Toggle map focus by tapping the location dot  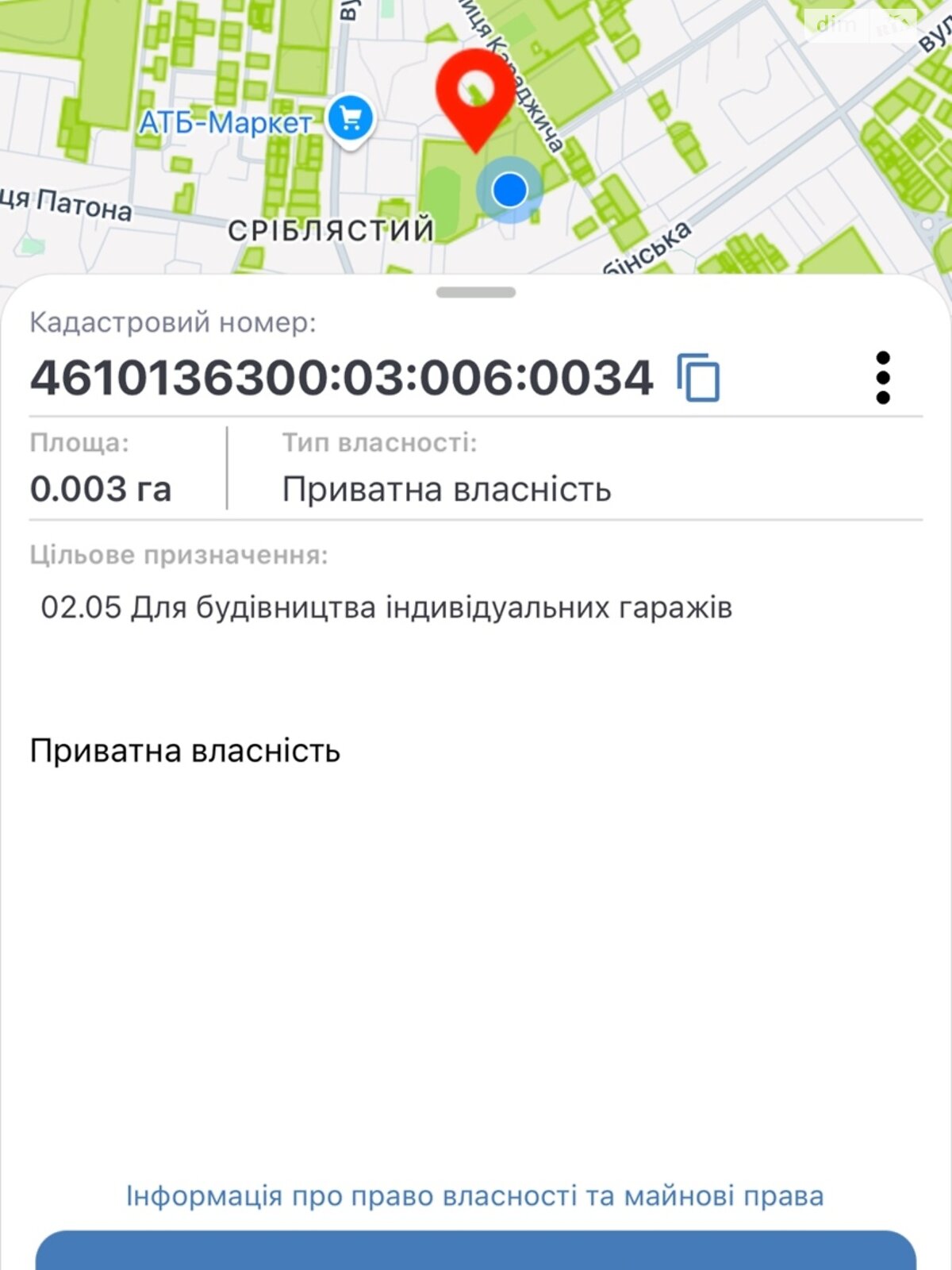pyautogui.click(x=510, y=189)
